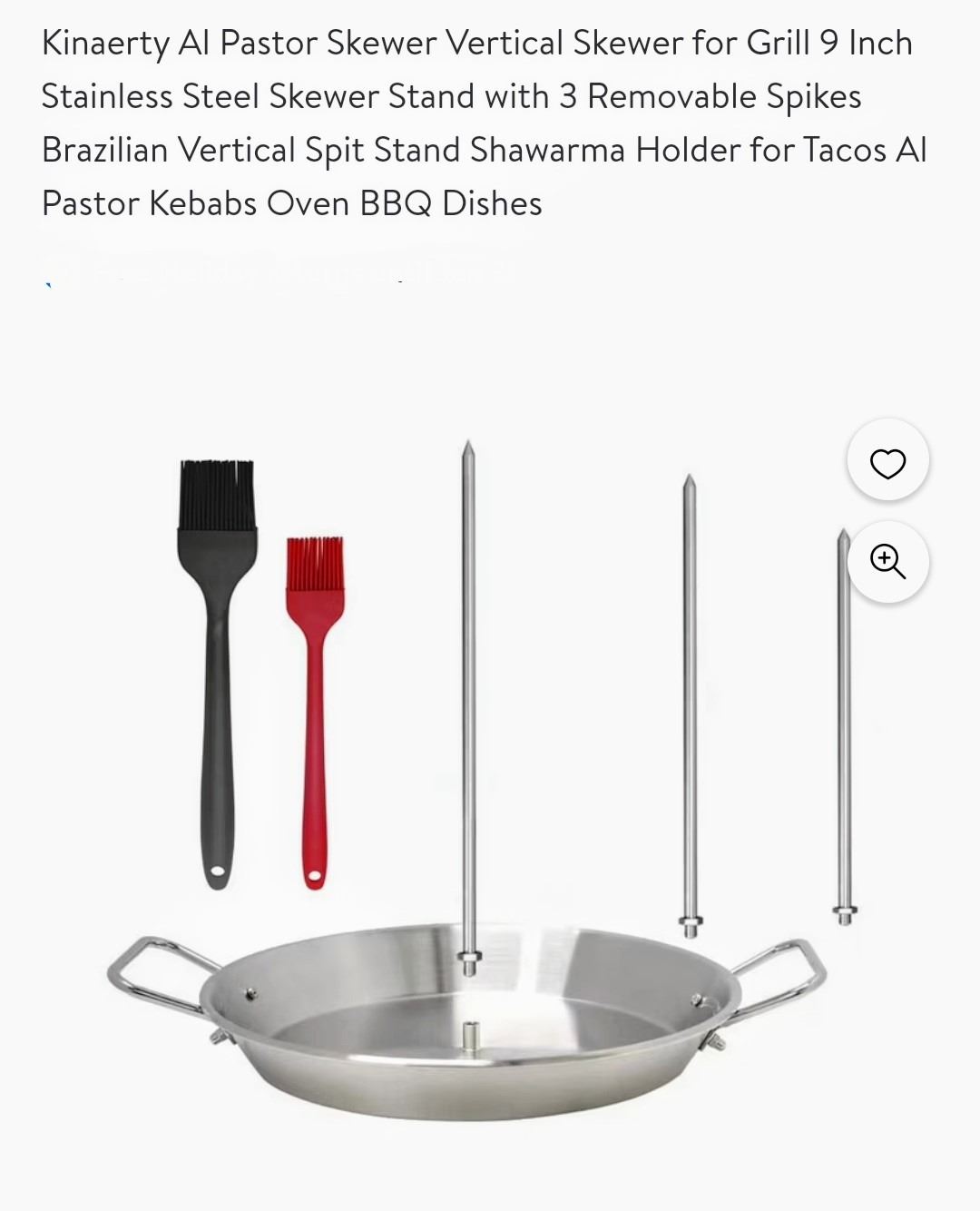Zoom into the product image
This screenshot has width=980, height=1211.
coord(887,562)
